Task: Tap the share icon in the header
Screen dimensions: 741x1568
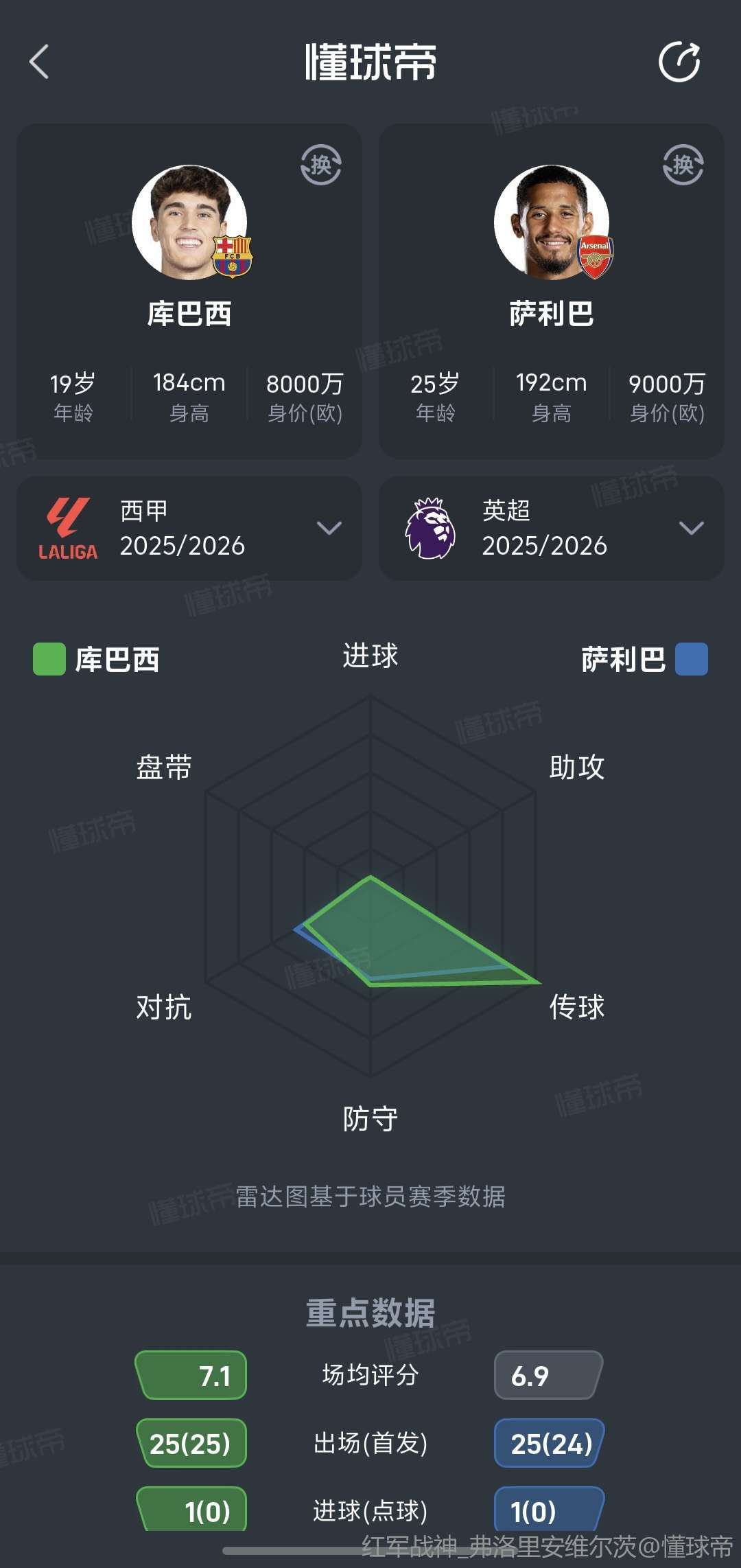Action: [679, 62]
